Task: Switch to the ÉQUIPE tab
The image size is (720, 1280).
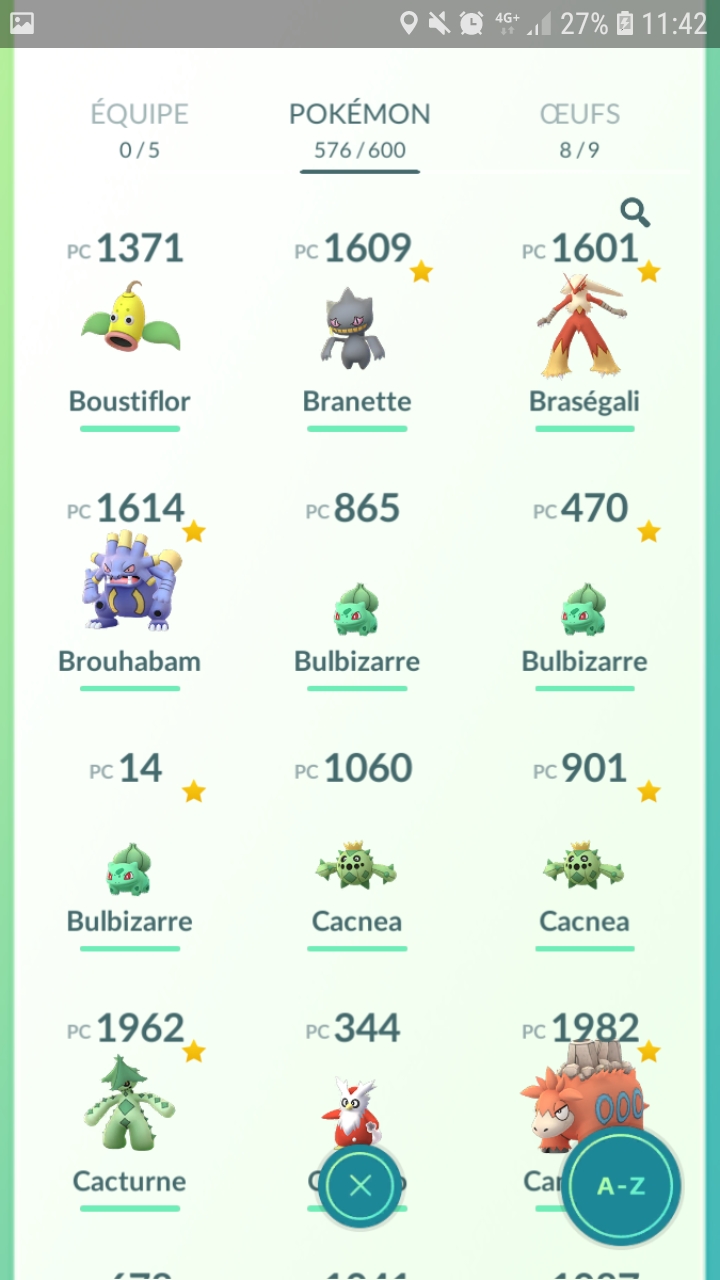Action: [139, 129]
